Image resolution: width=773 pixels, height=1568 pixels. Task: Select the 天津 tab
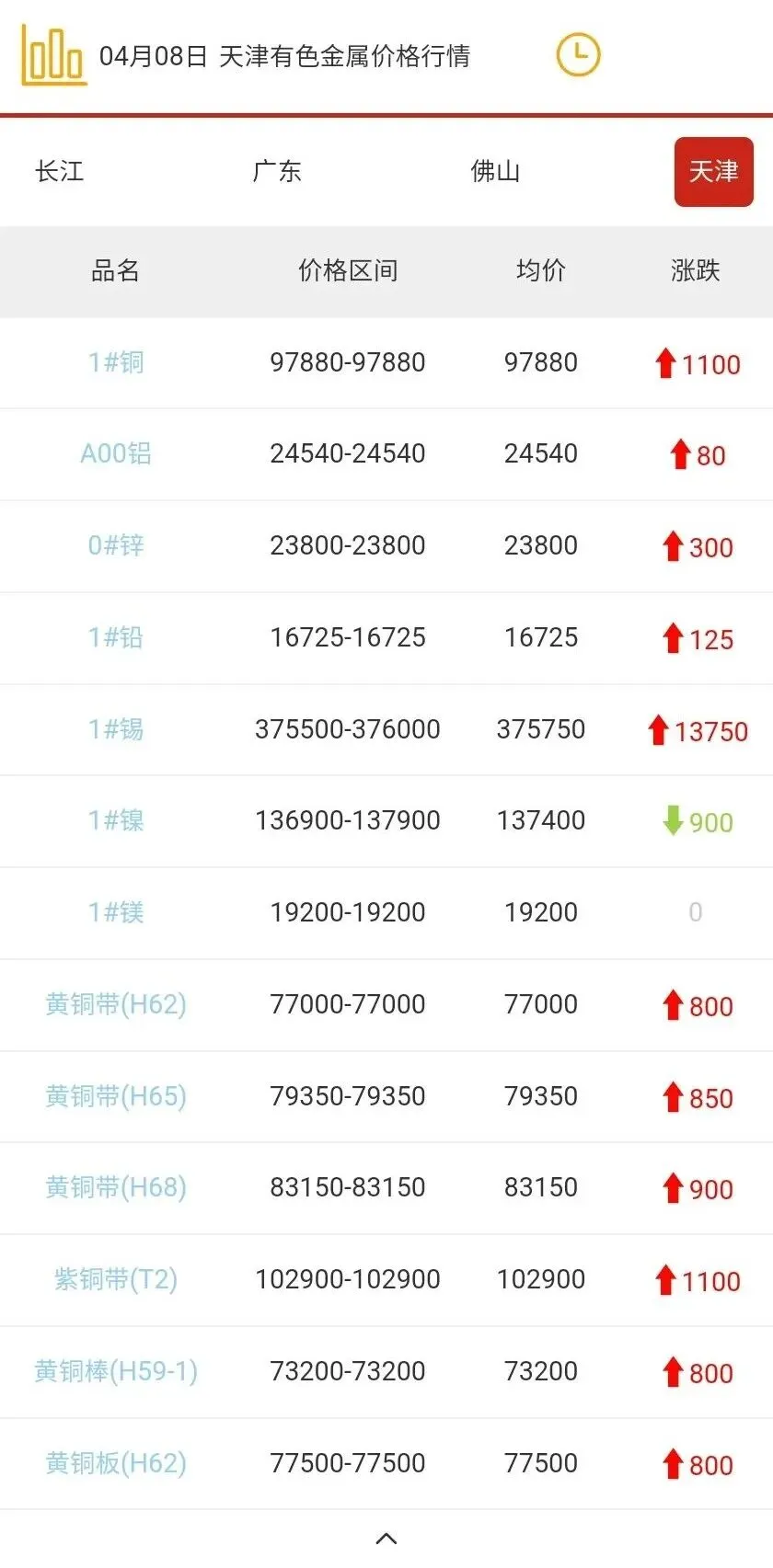[713, 172]
